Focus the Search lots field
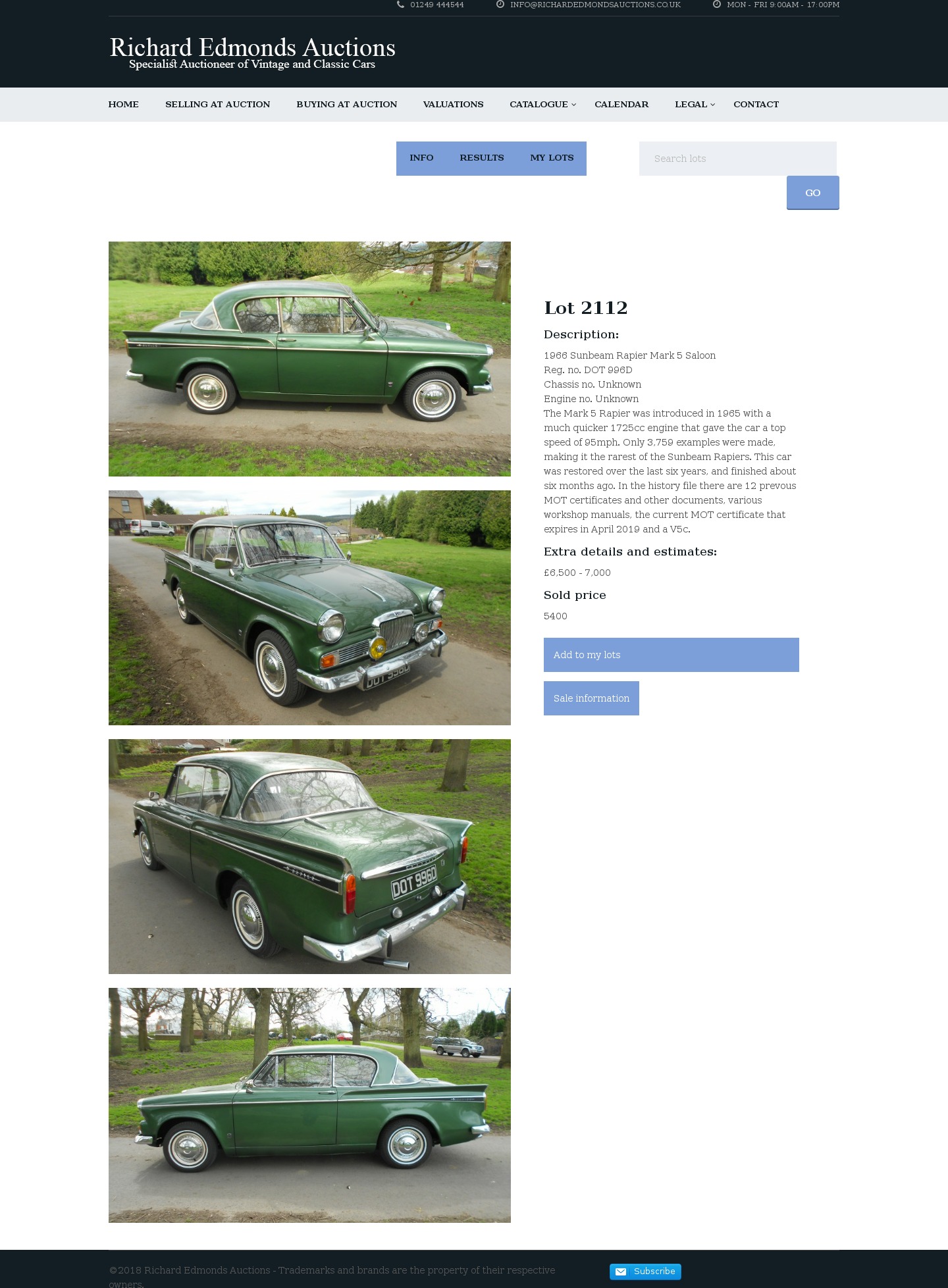This screenshot has width=948, height=1288. pos(737,159)
